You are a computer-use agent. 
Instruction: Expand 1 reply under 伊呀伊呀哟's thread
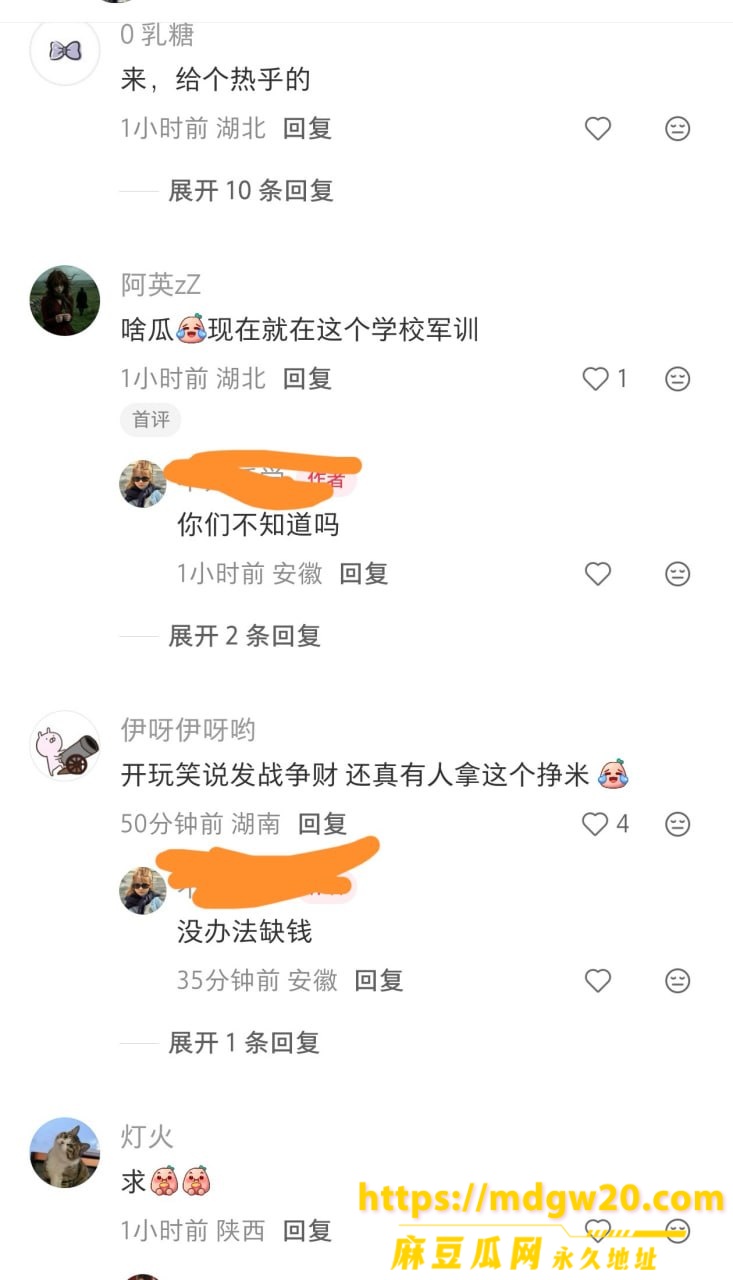tap(244, 1042)
